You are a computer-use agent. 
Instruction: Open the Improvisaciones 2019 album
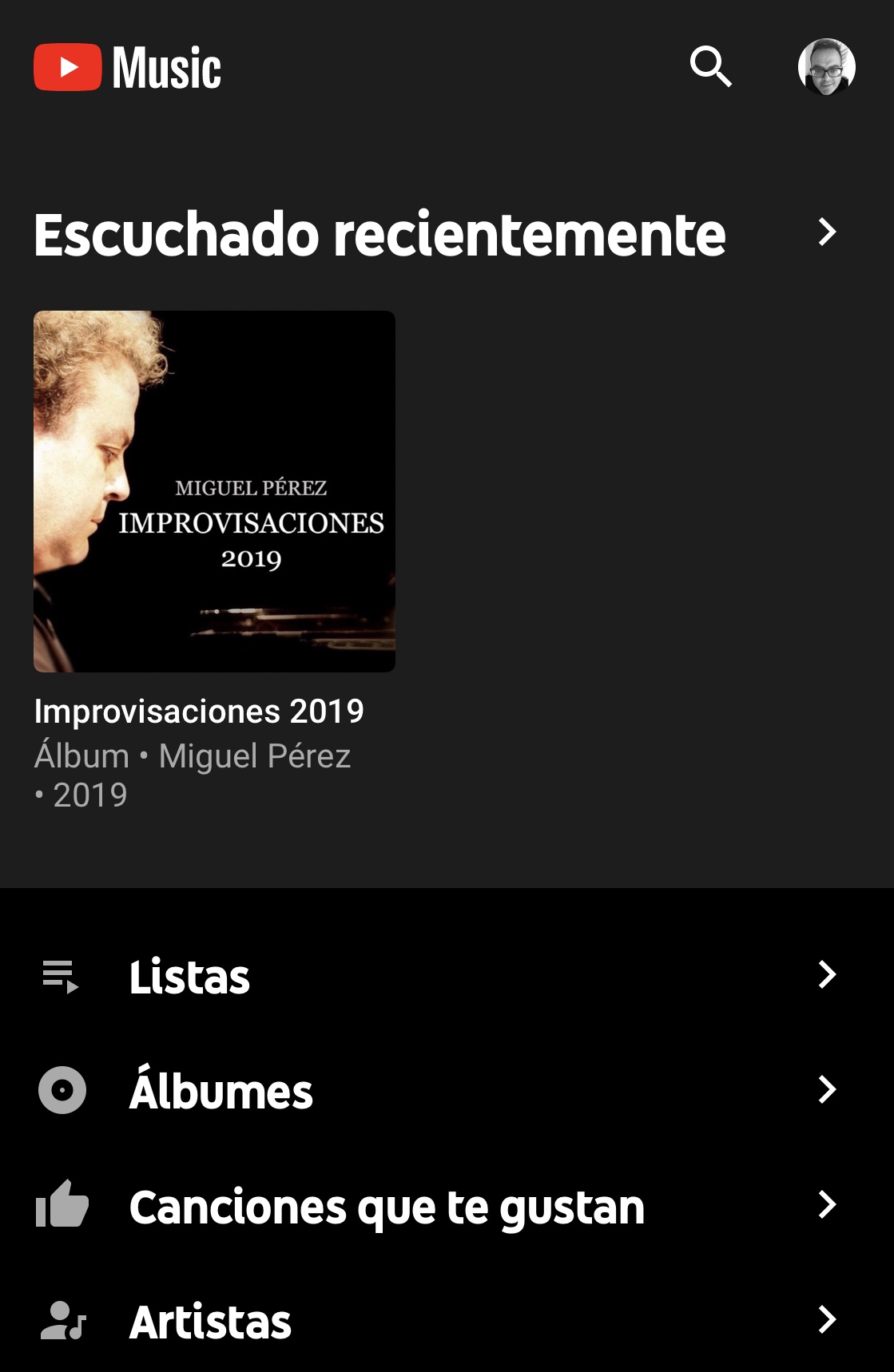[x=214, y=491]
